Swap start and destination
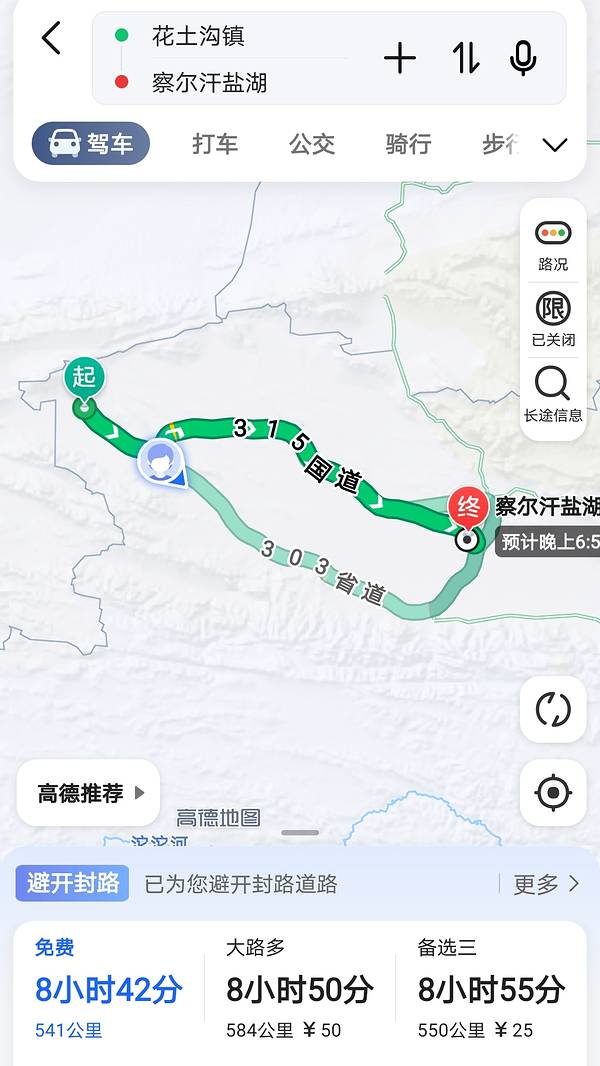600x1066 pixels. pos(465,59)
